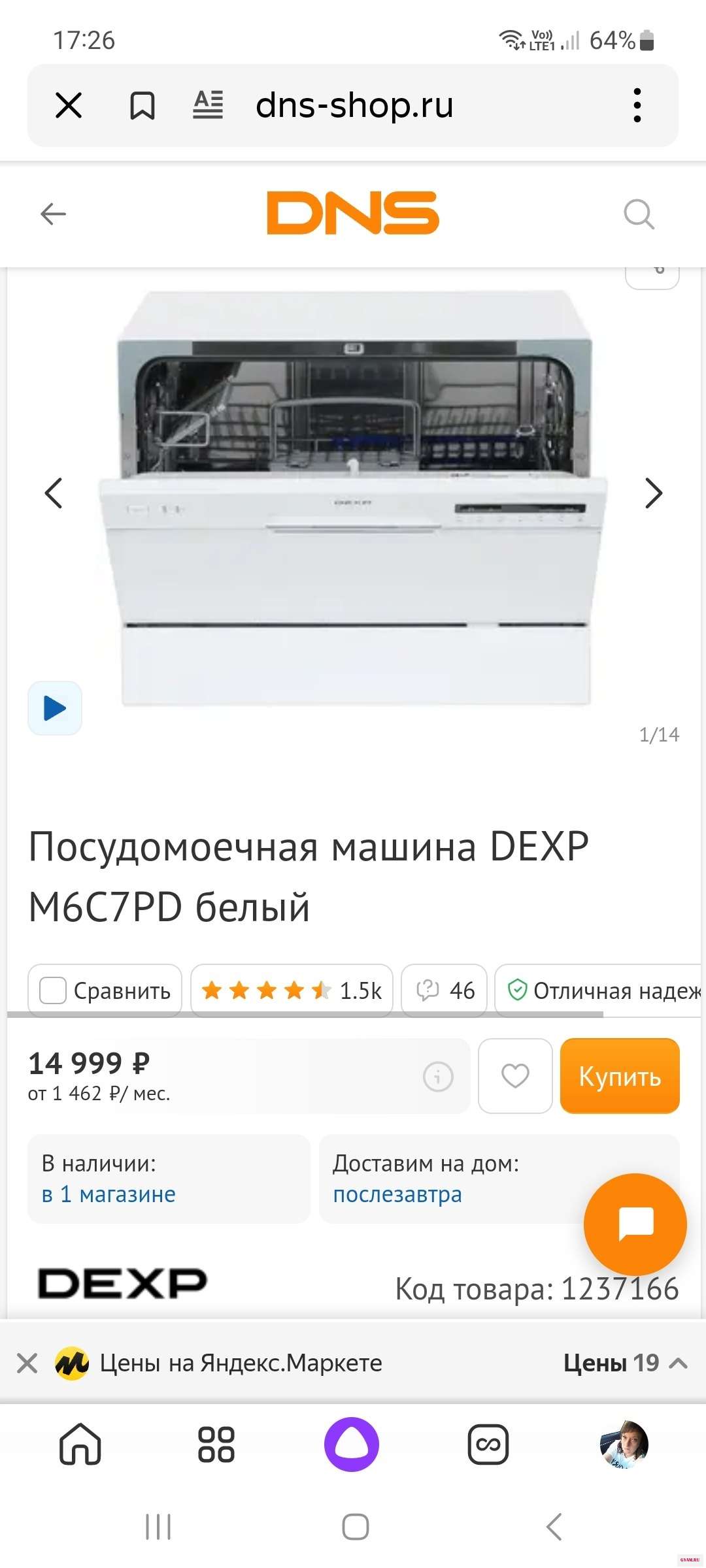Open the 46 questions and comments
This screenshot has width=706, height=1568.
click(x=445, y=990)
